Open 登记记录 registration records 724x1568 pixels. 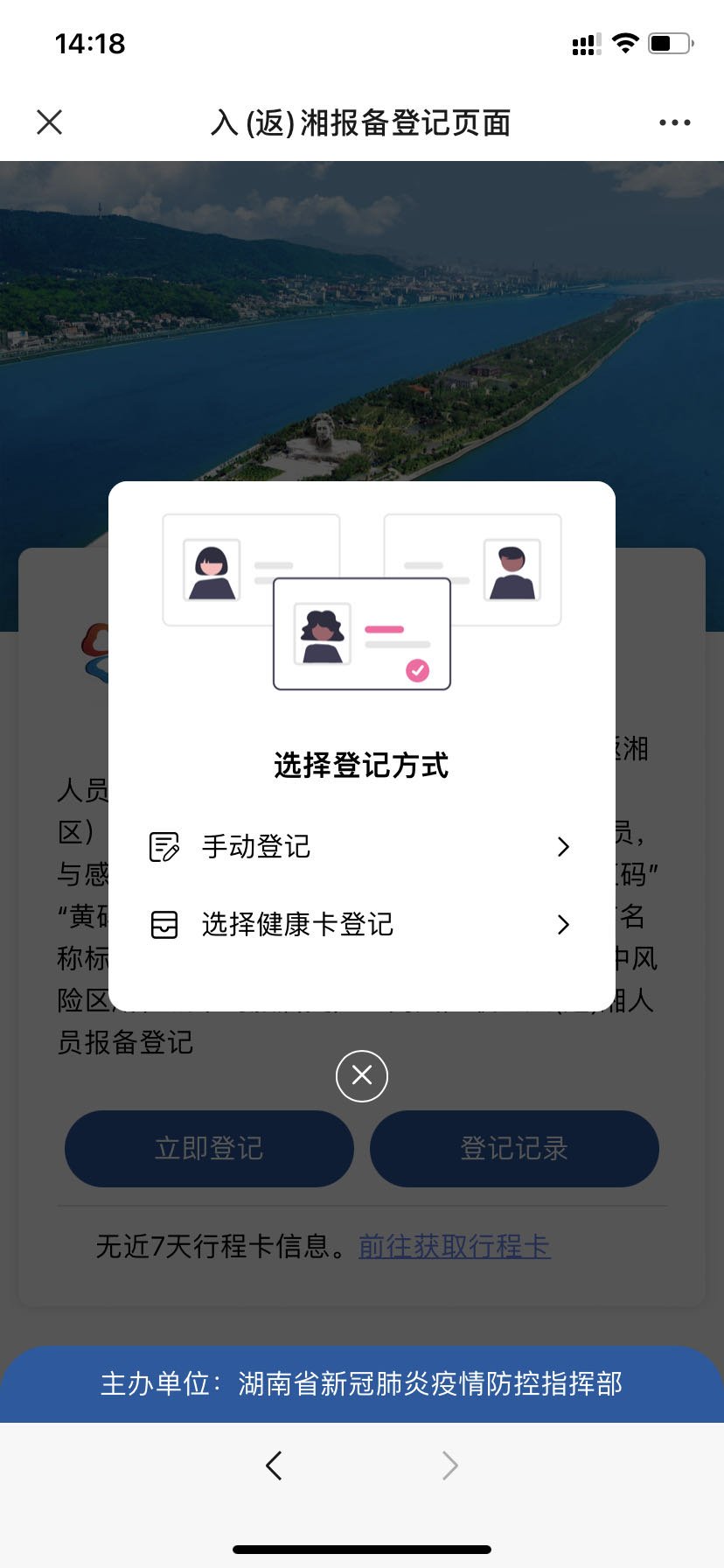tap(514, 1148)
